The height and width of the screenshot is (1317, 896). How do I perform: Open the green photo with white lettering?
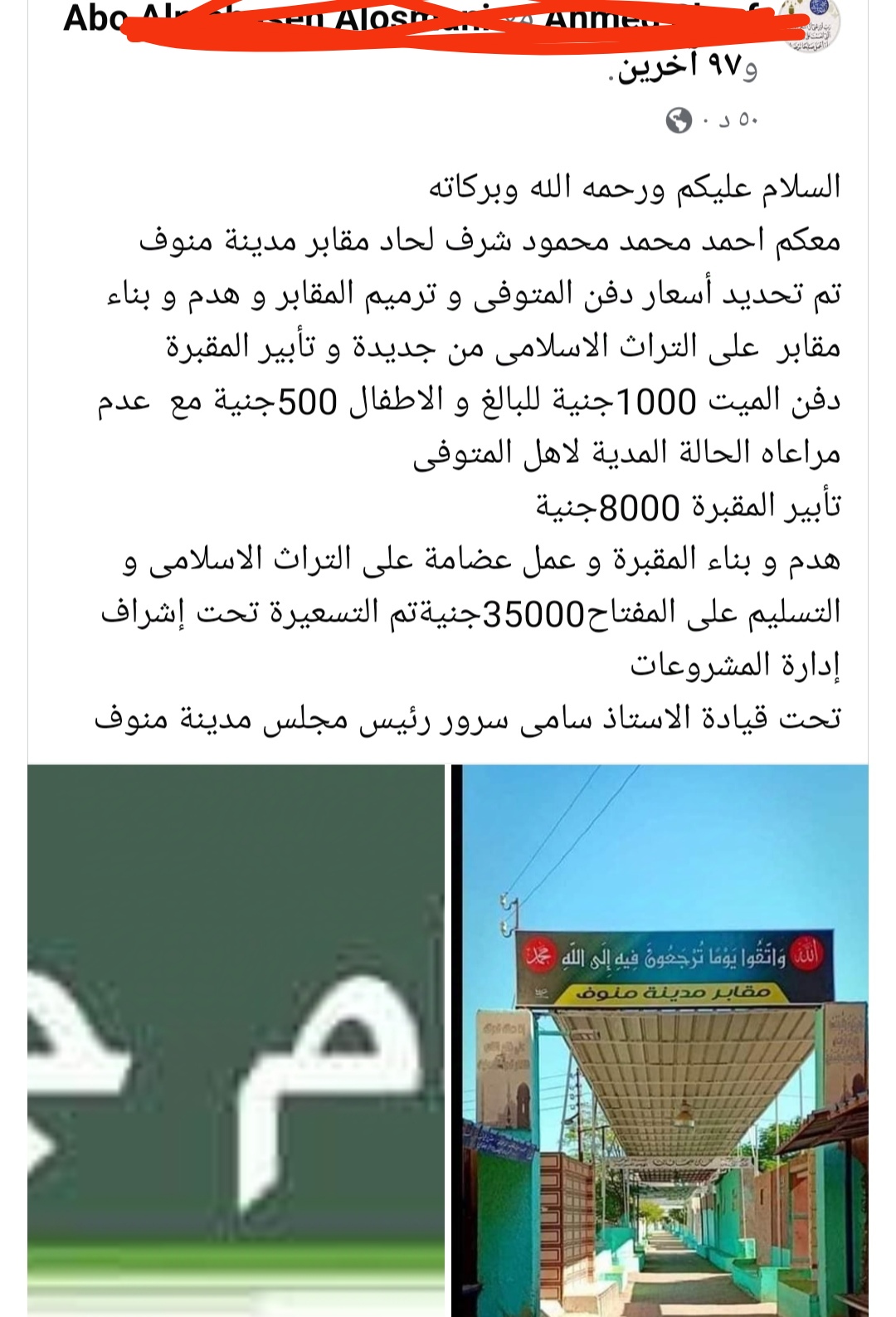(x=236, y=1040)
